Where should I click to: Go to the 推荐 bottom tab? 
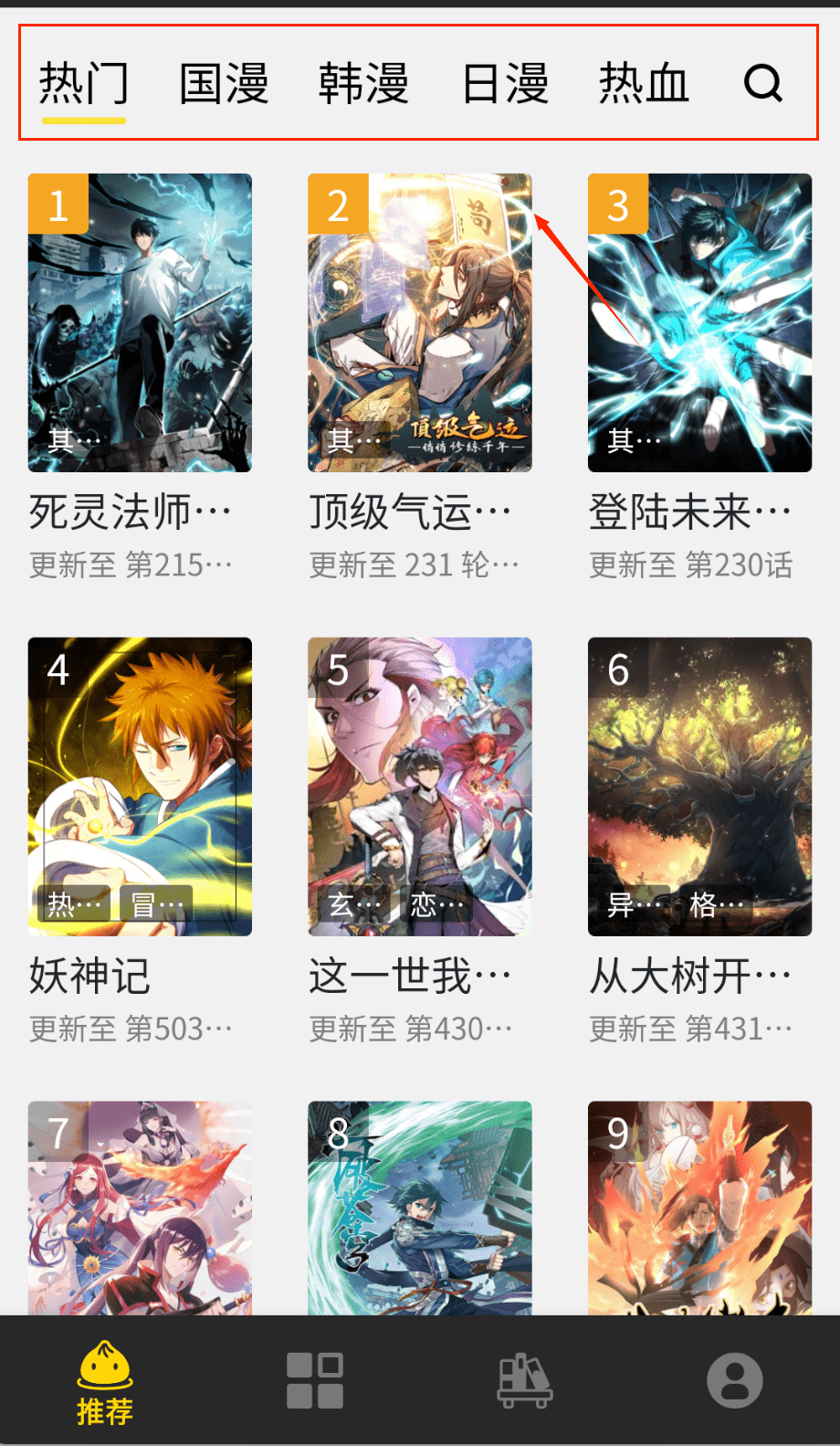pyautogui.click(x=105, y=1382)
